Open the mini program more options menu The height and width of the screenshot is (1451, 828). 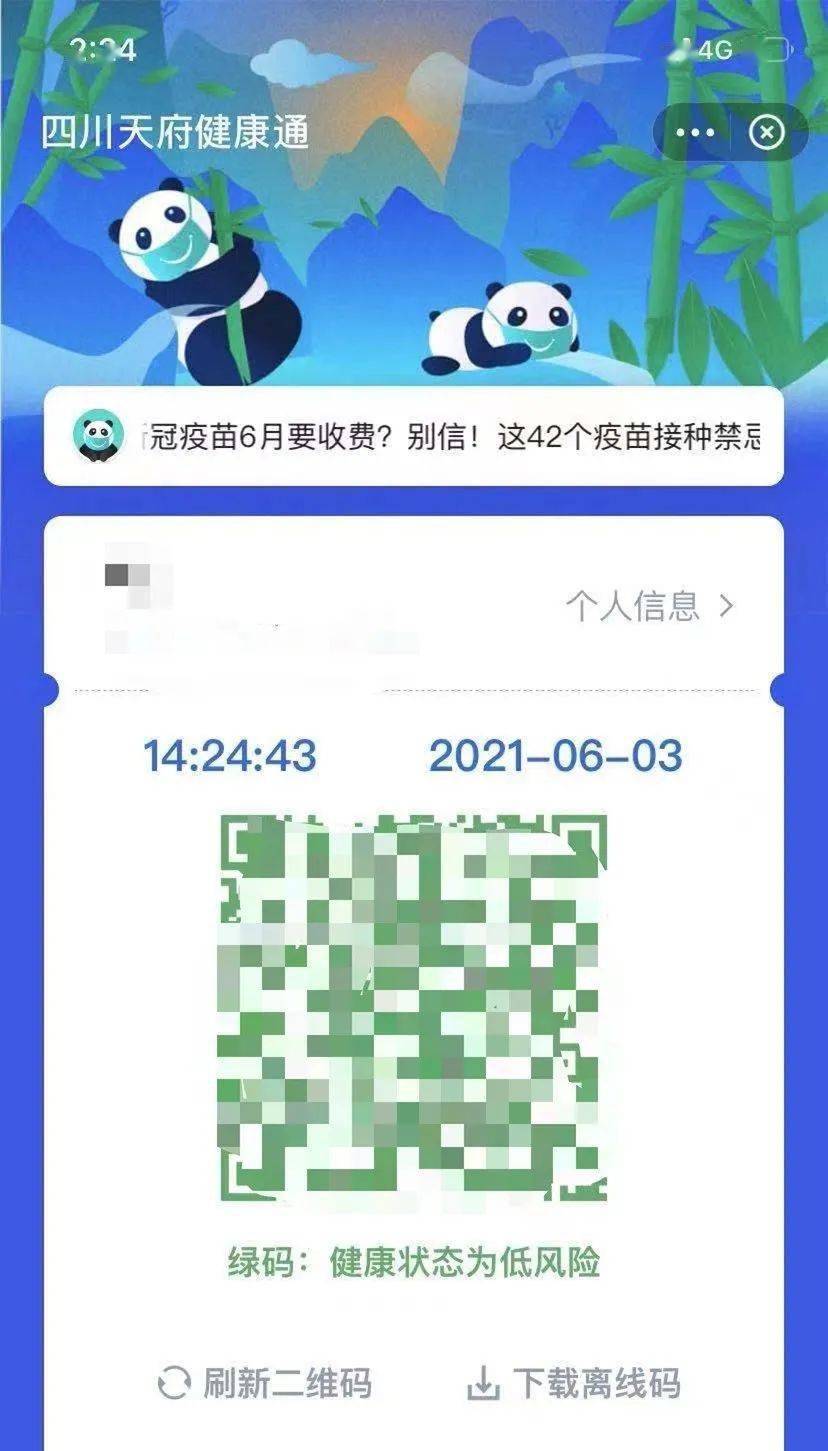pyautogui.click(x=695, y=133)
